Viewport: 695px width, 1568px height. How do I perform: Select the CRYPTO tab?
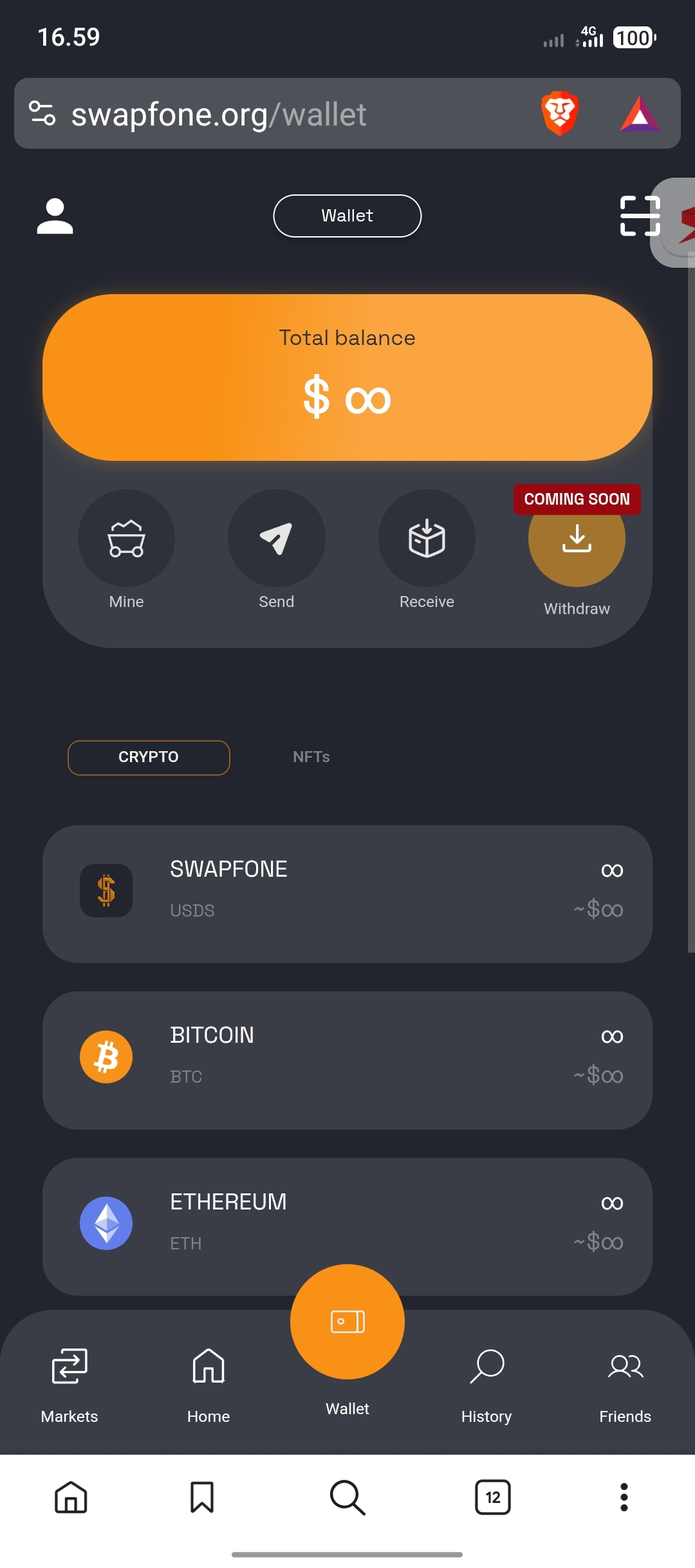click(149, 758)
